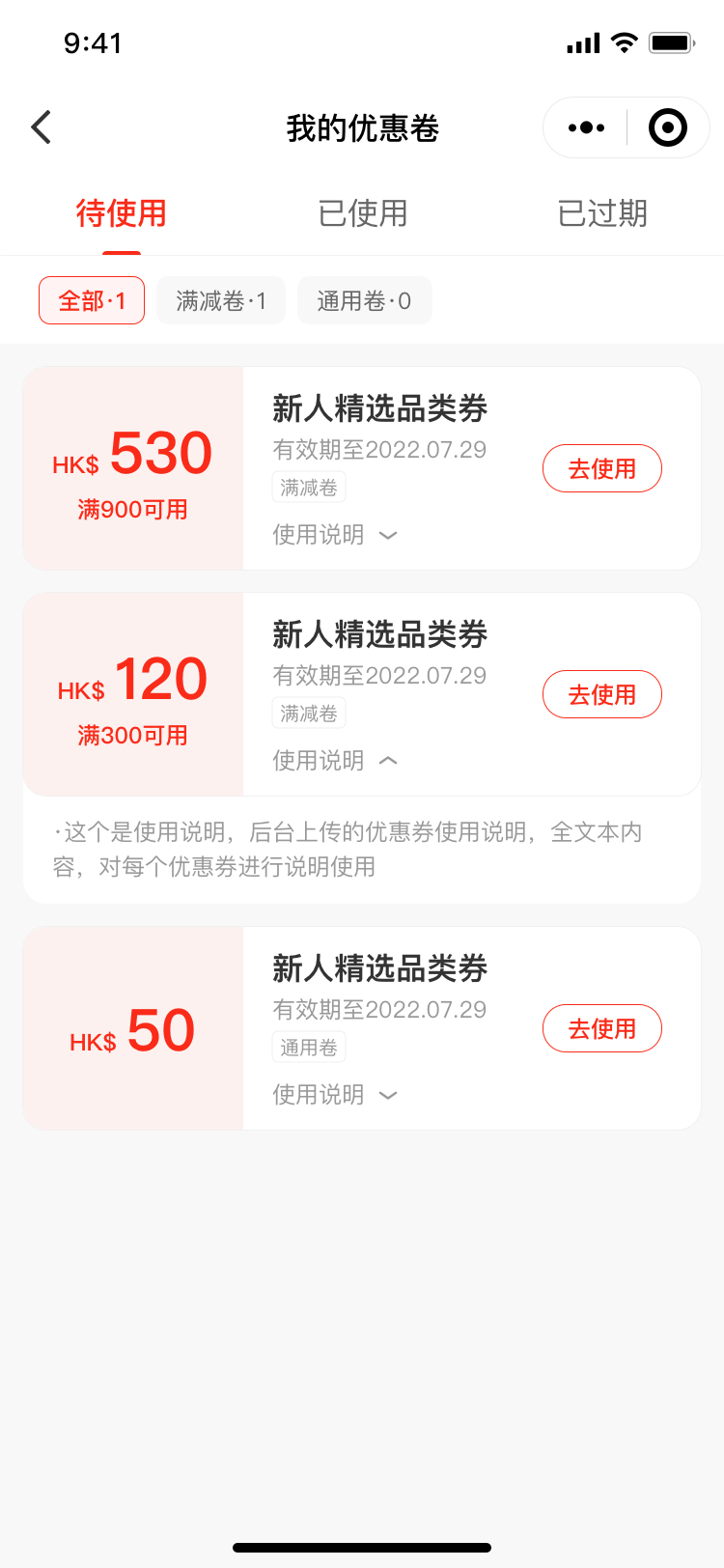This screenshot has height=1568, width=724.
Task: Select the 全部·1 filter chip
Action: coord(92,300)
